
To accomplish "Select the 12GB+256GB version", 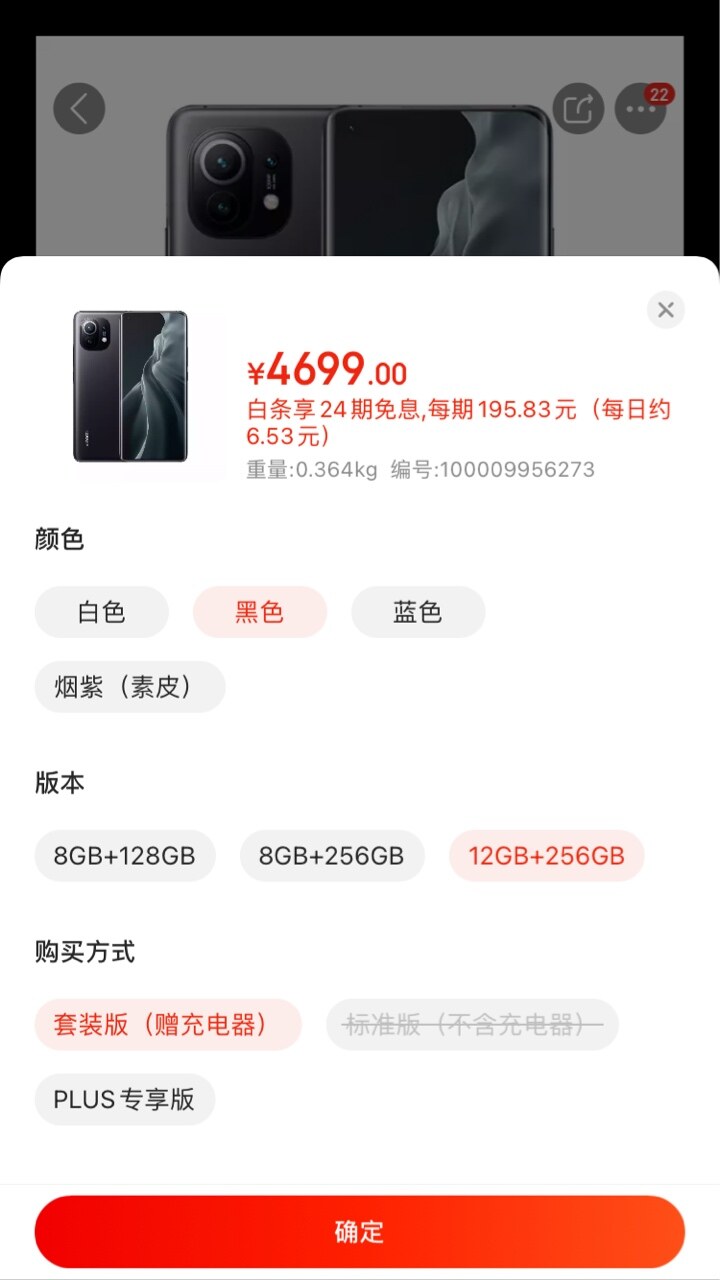I will 547,856.
